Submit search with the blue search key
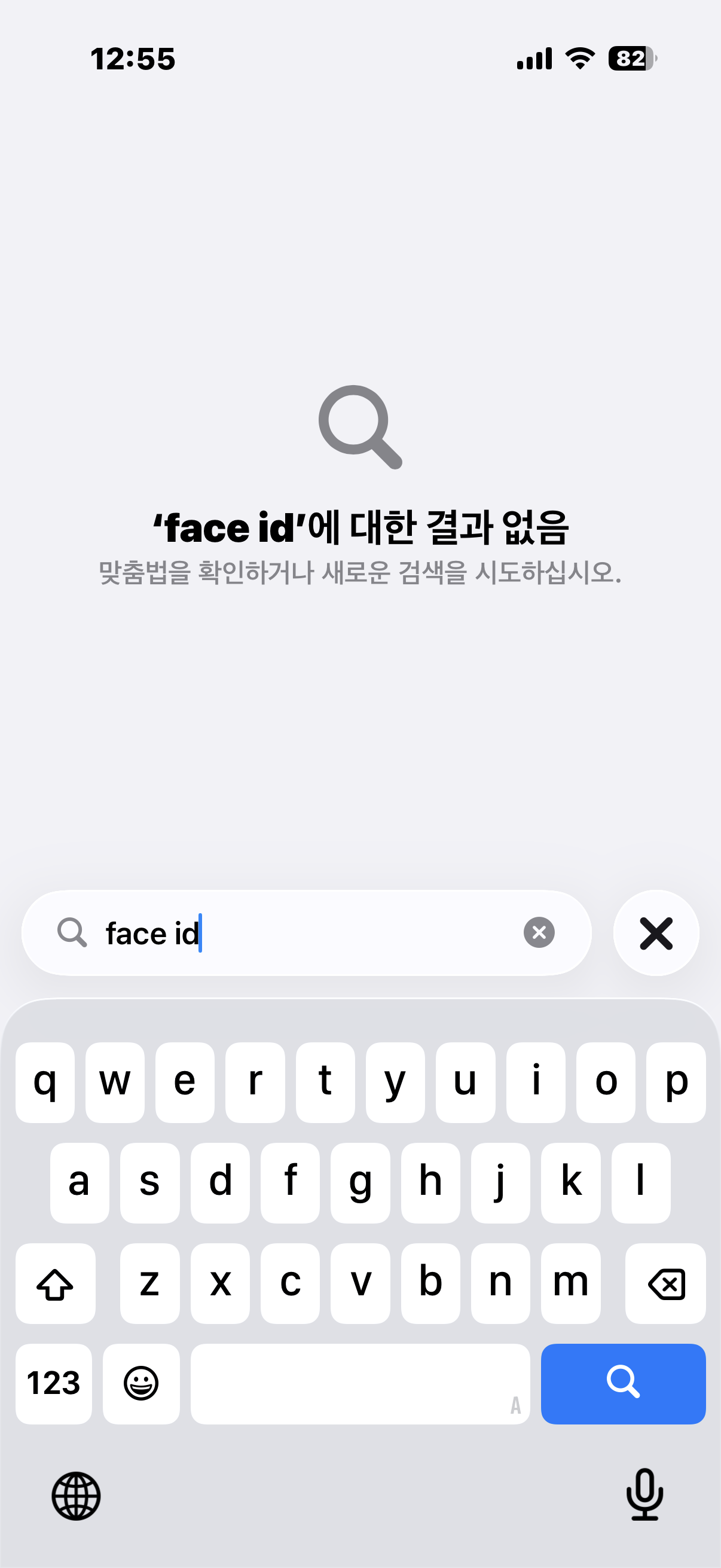The image size is (721, 1568). point(622,1383)
